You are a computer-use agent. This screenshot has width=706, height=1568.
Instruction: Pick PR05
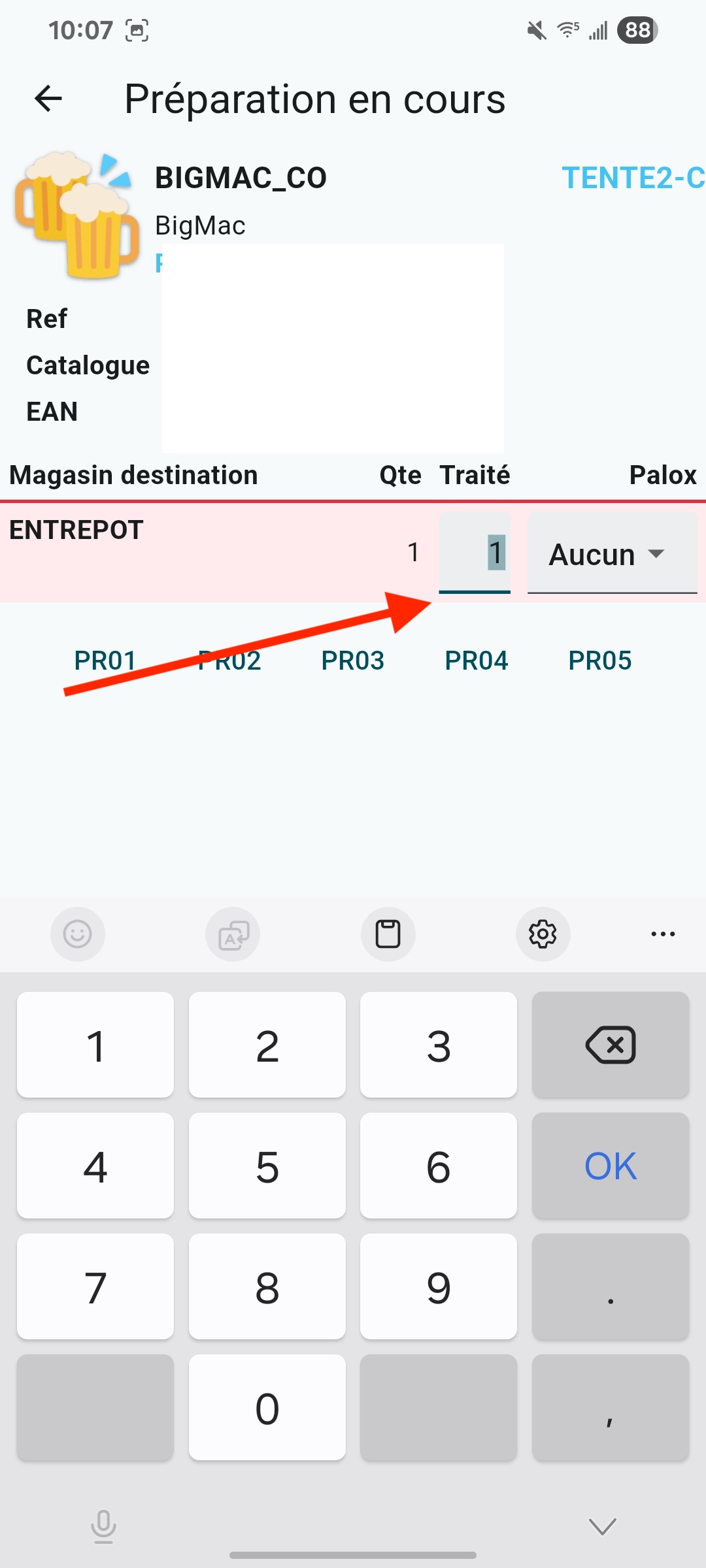(600, 661)
